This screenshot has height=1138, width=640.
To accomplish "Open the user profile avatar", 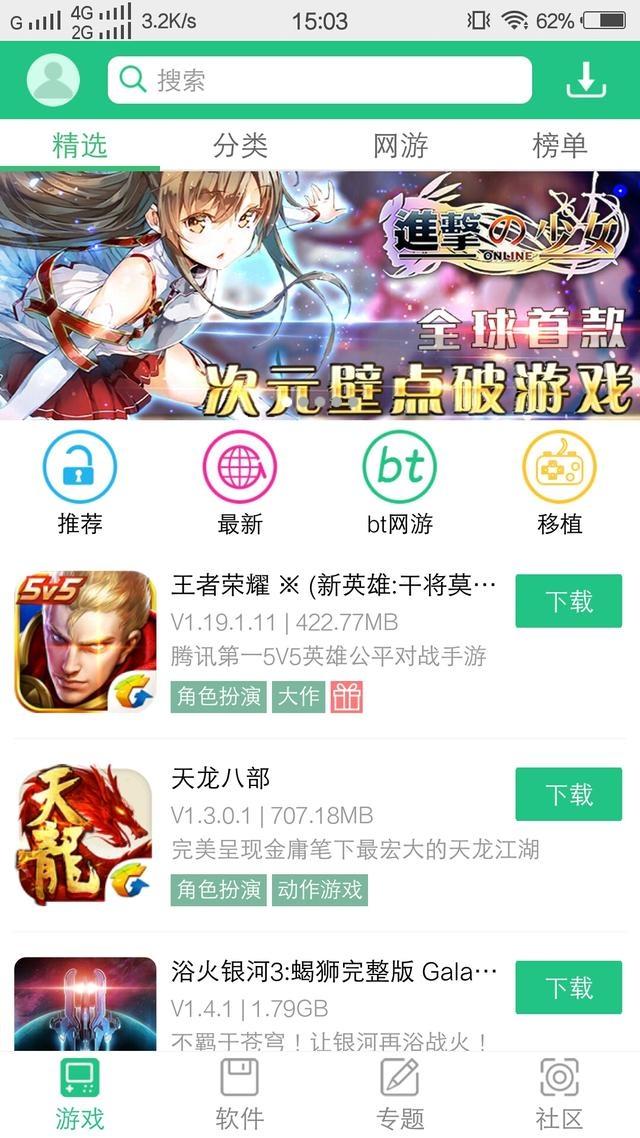I will pos(53,80).
